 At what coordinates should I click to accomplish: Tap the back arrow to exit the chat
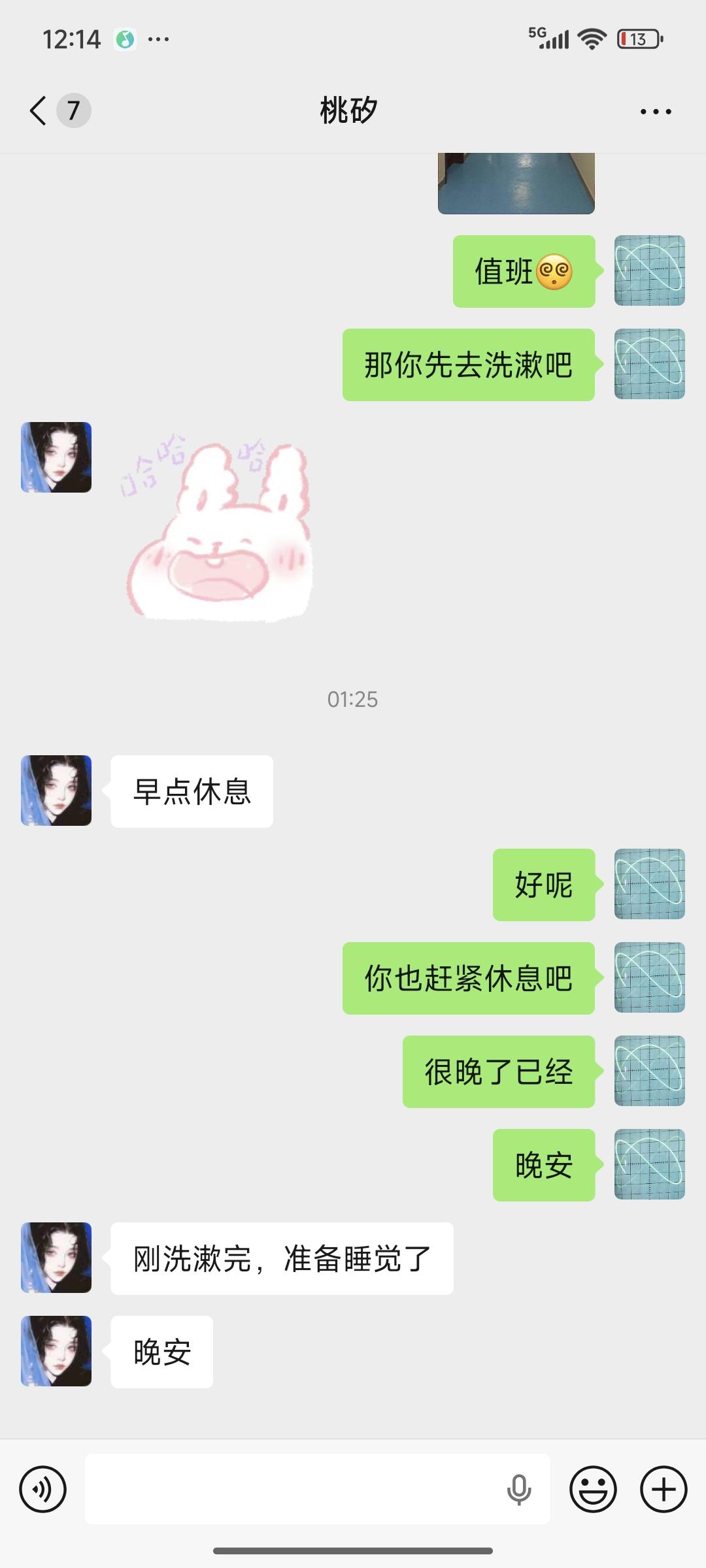[37, 110]
